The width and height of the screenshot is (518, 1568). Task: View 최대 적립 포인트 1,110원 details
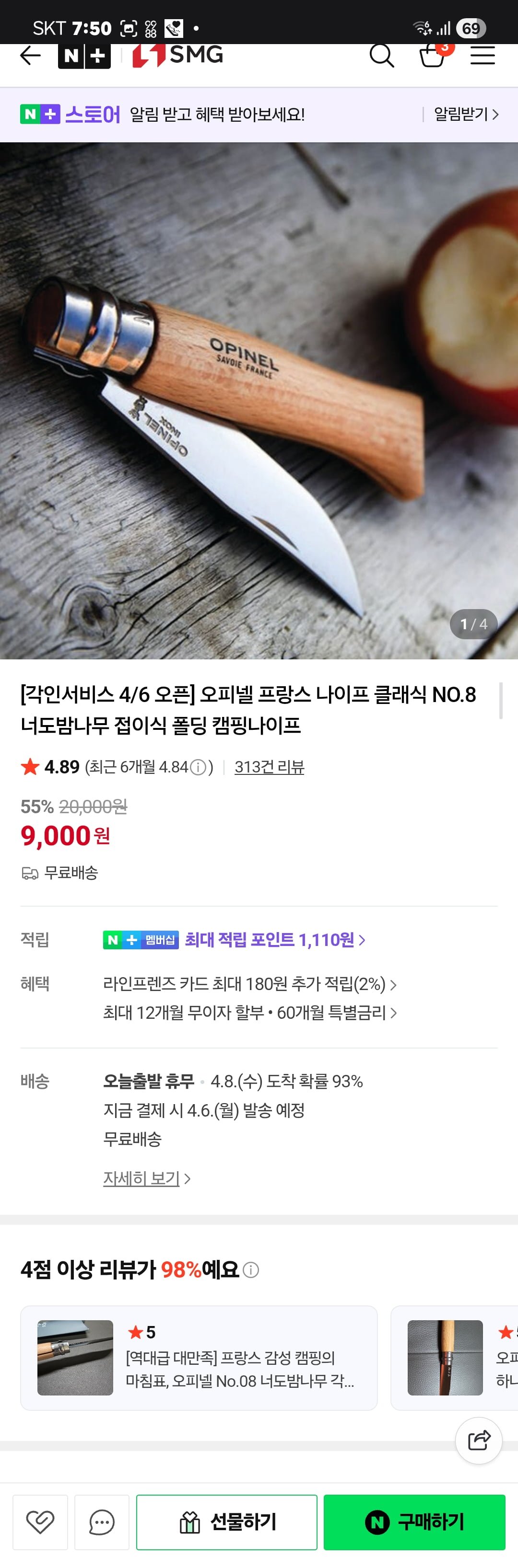click(274, 940)
